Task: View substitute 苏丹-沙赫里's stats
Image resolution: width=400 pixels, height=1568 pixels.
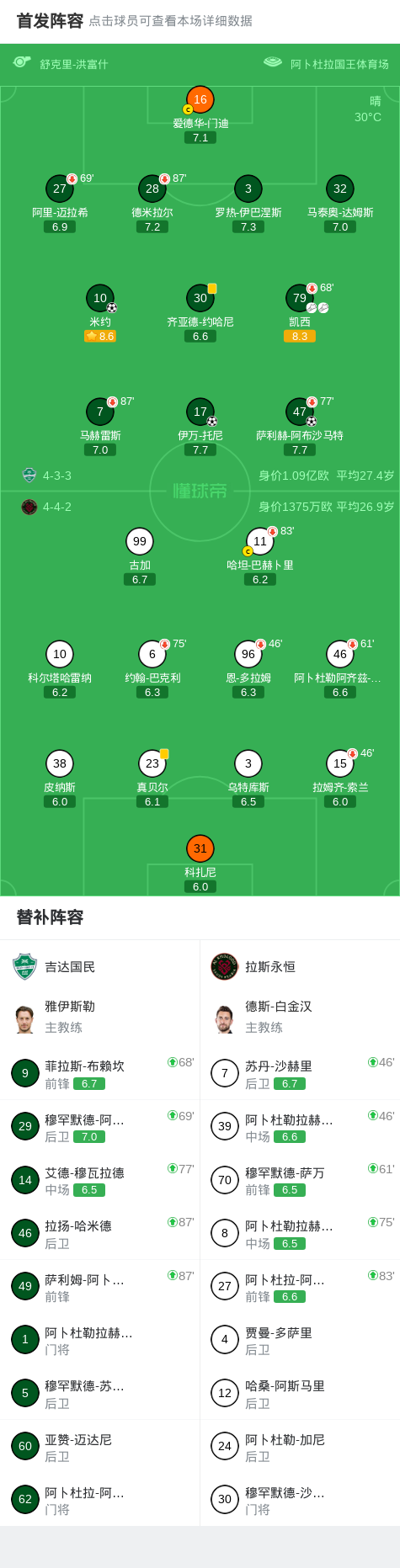Action: pos(300,1073)
